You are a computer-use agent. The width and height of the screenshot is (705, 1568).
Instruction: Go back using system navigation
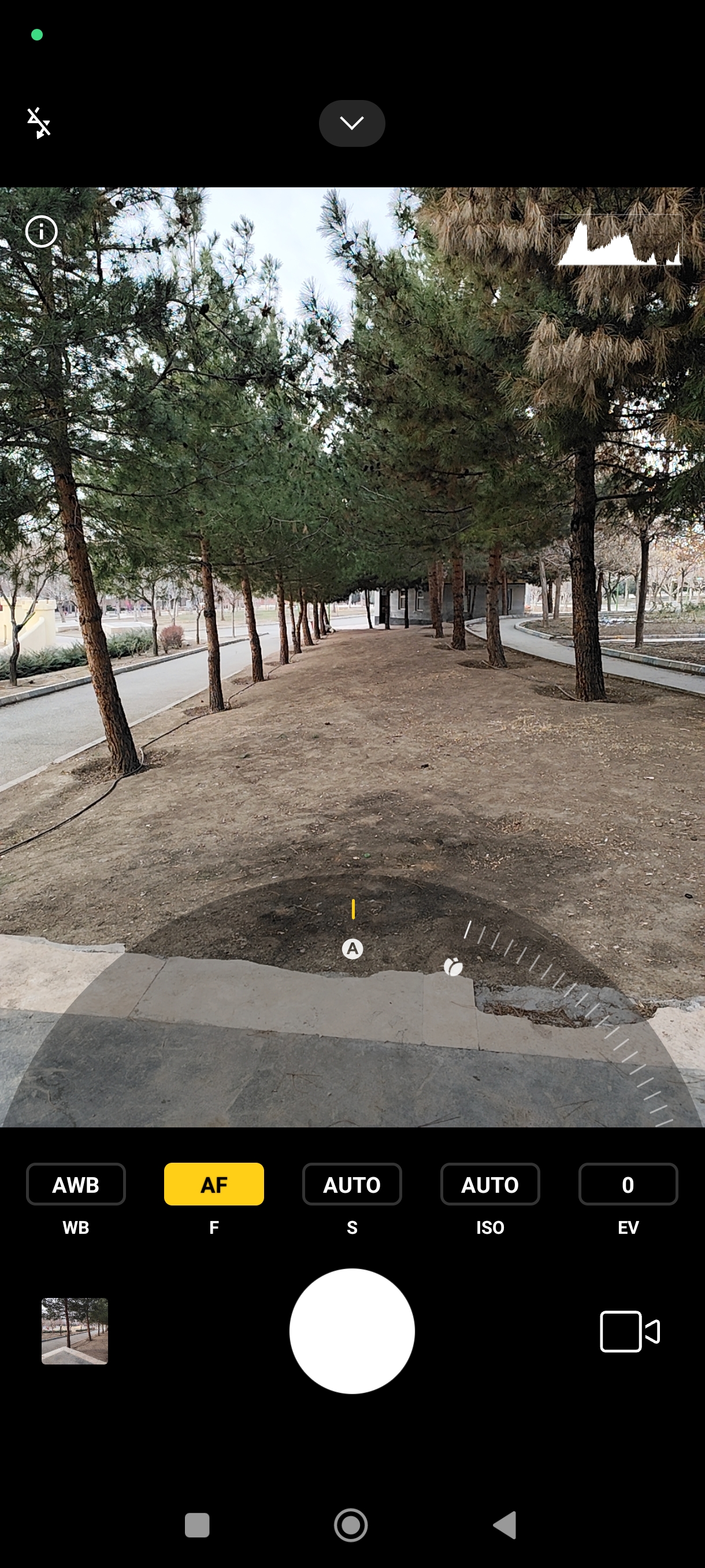click(x=505, y=1525)
